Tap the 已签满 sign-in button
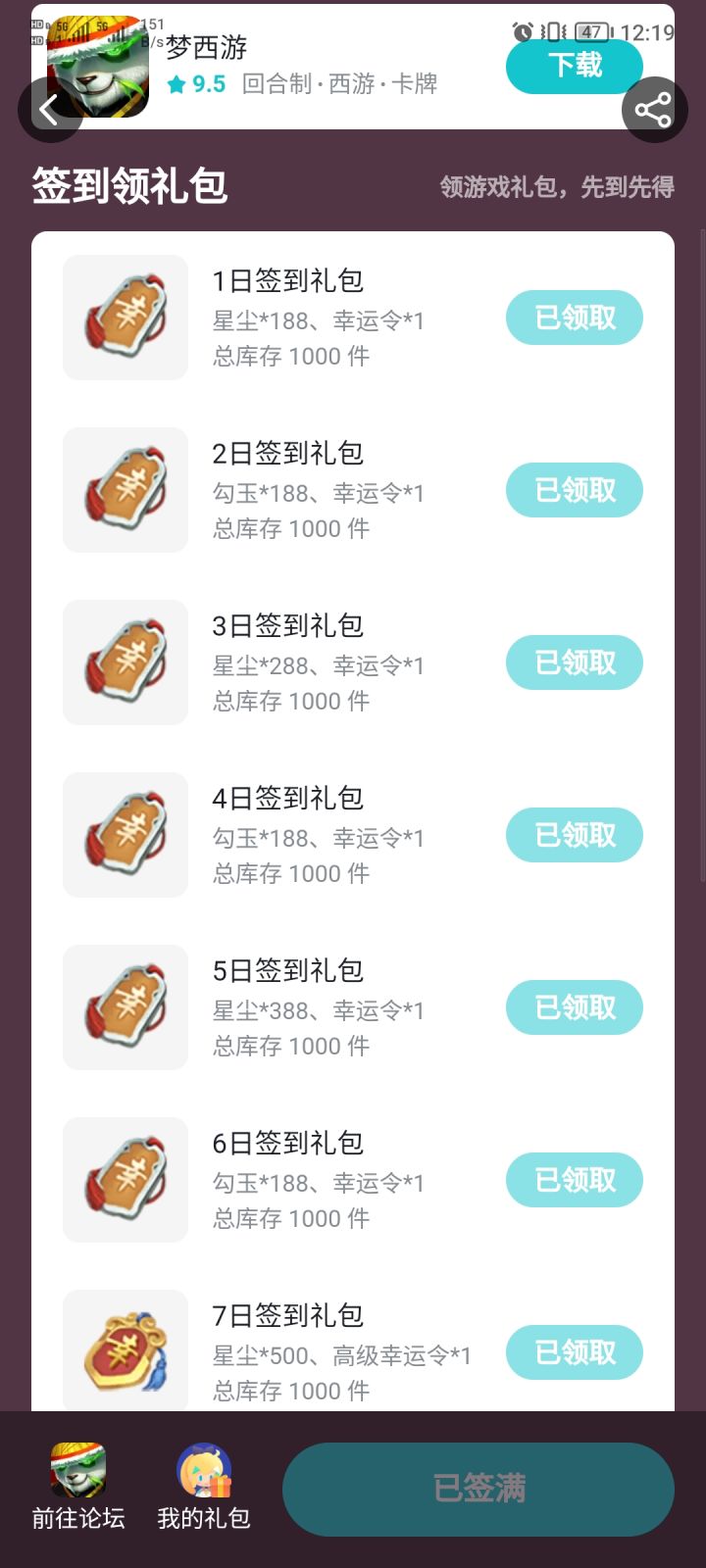 [479, 1490]
